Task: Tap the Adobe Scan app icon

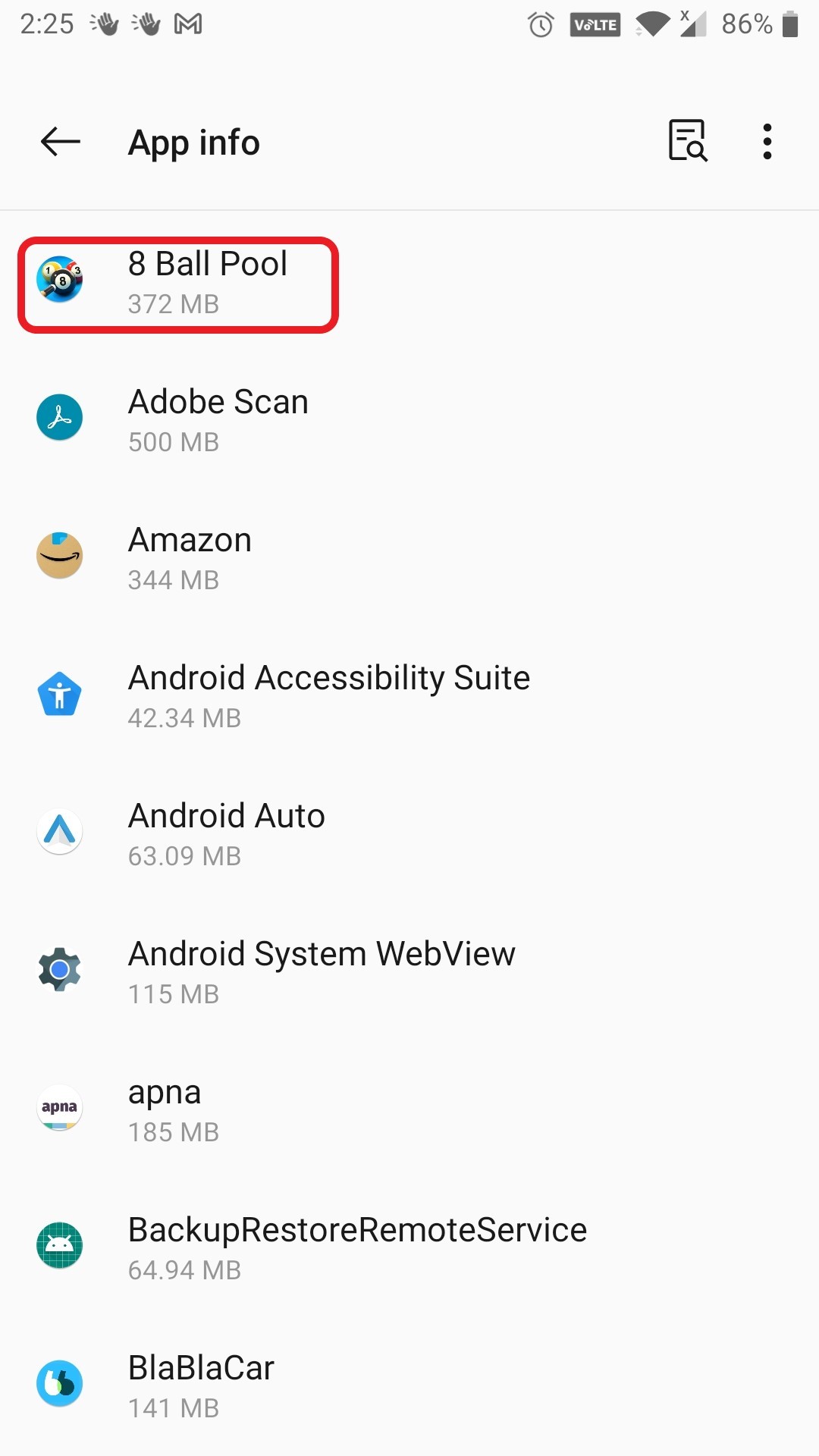Action: [x=59, y=417]
